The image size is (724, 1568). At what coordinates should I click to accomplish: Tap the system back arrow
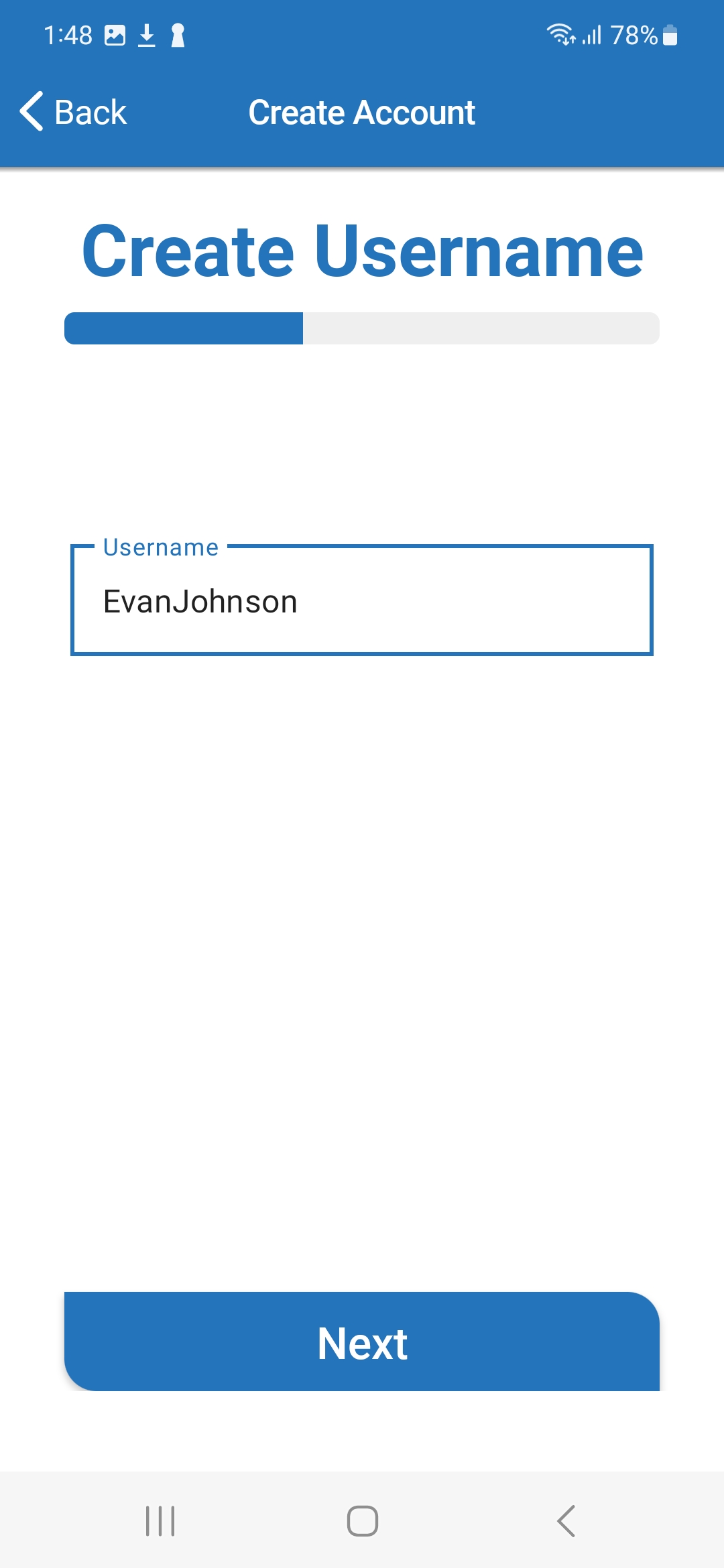(x=566, y=1521)
